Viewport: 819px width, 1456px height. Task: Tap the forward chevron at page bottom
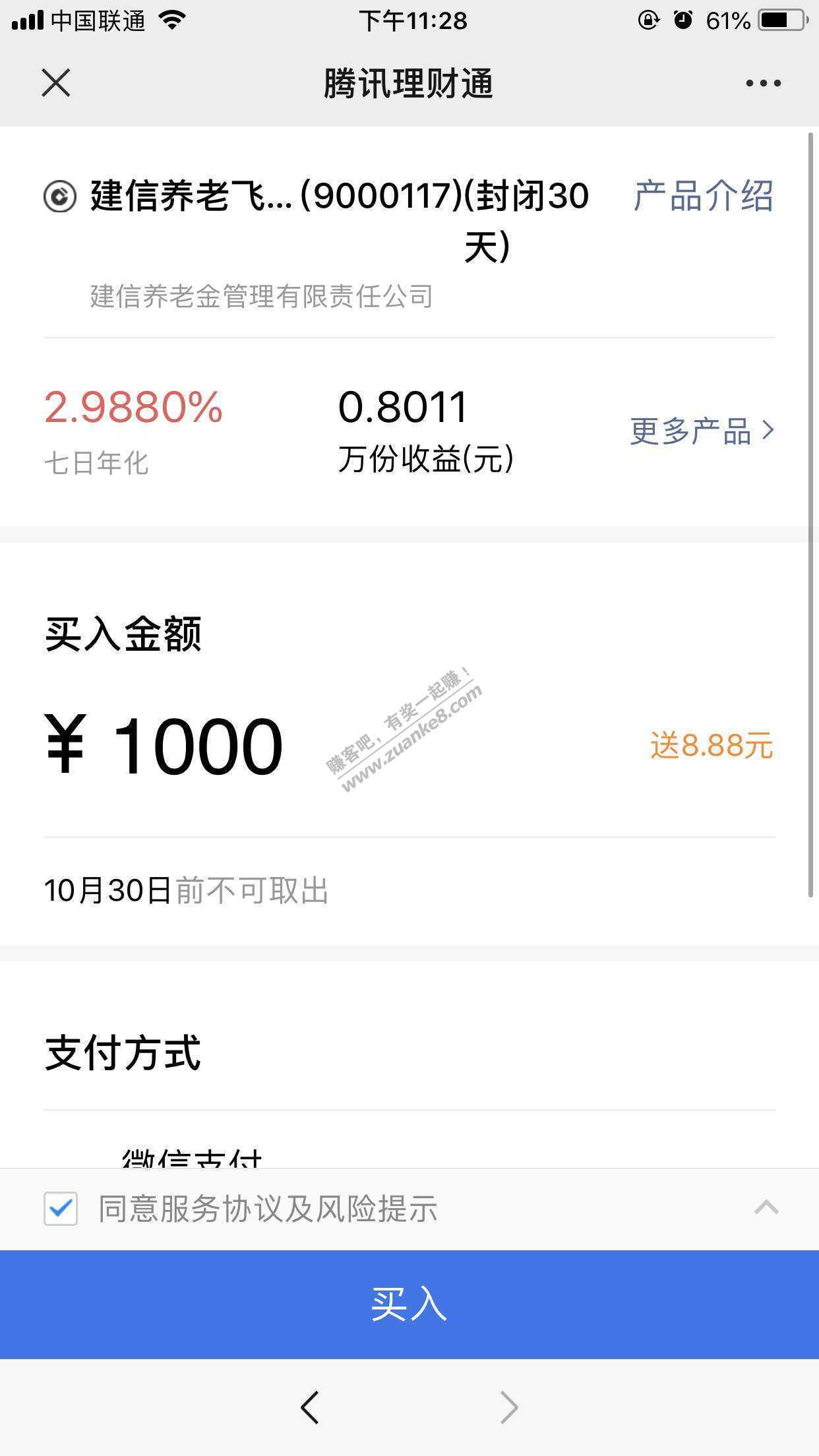tap(508, 1408)
